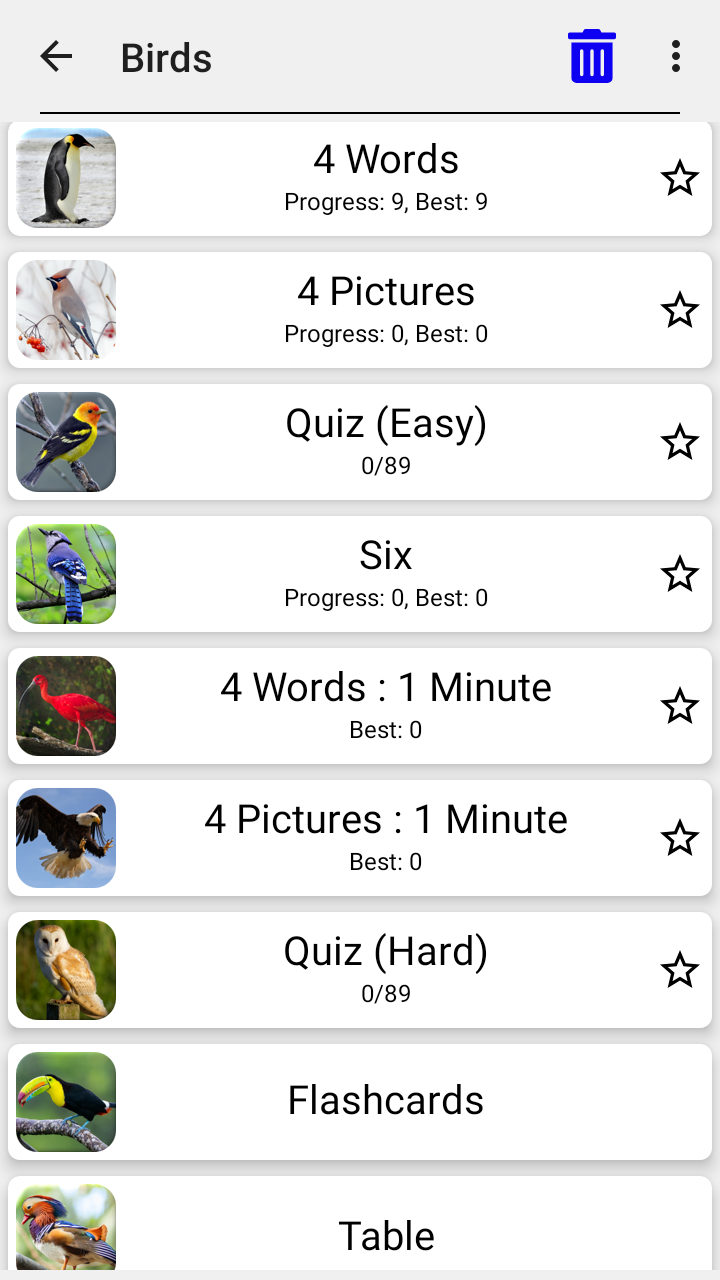
Task: Tap the back arrow icon
Action: (56, 57)
